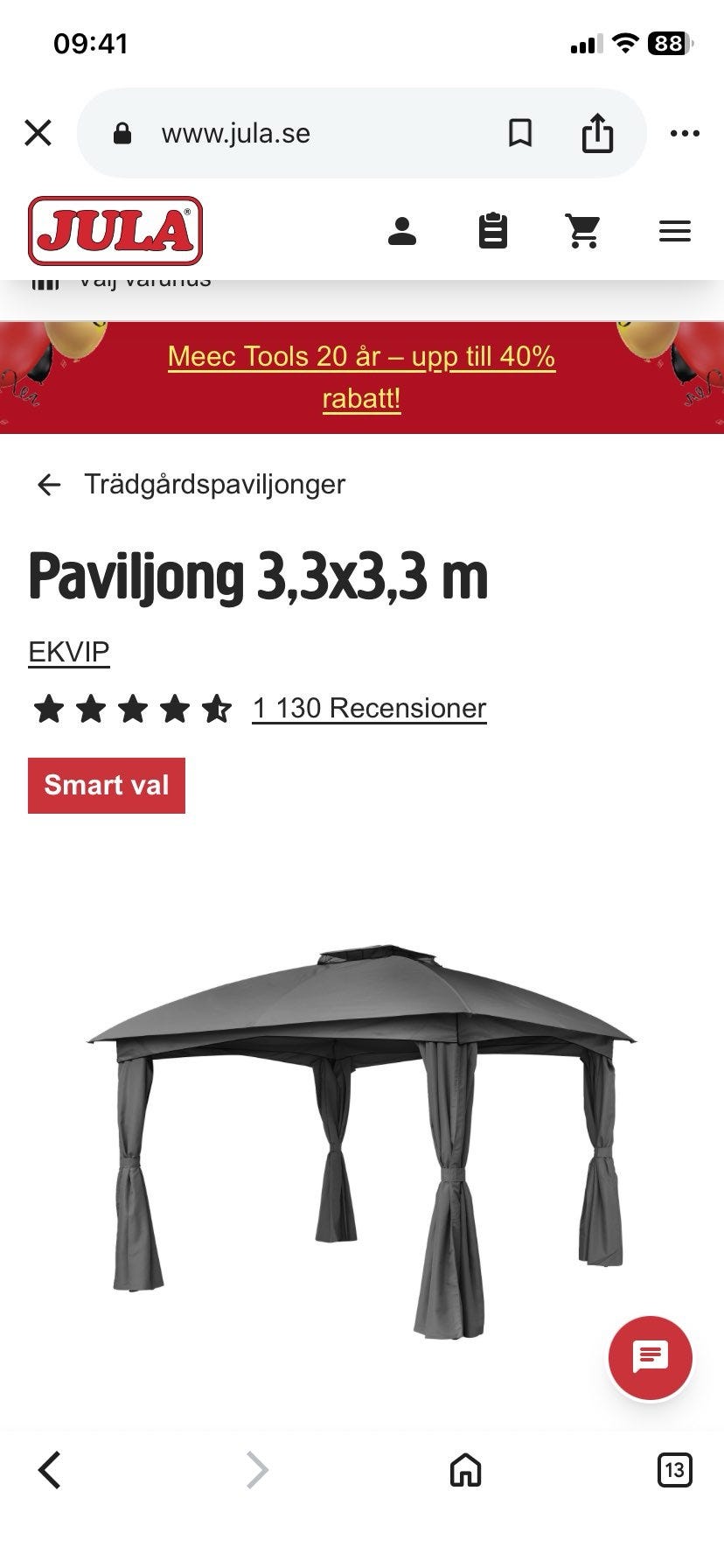The width and height of the screenshot is (724, 1568).
Task: Open the Jula shopping cart
Action: [582, 230]
